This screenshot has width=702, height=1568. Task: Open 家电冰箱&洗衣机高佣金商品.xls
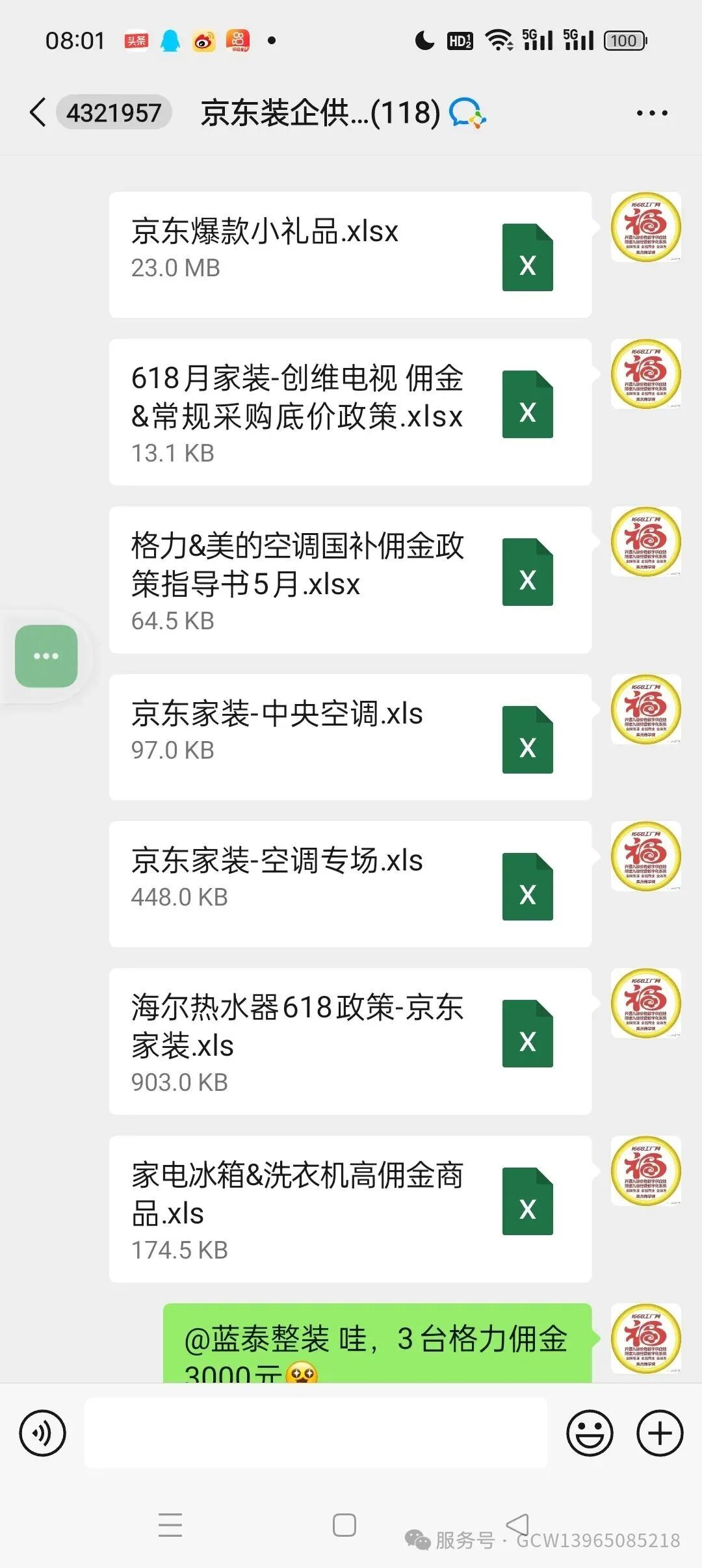point(350,1209)
